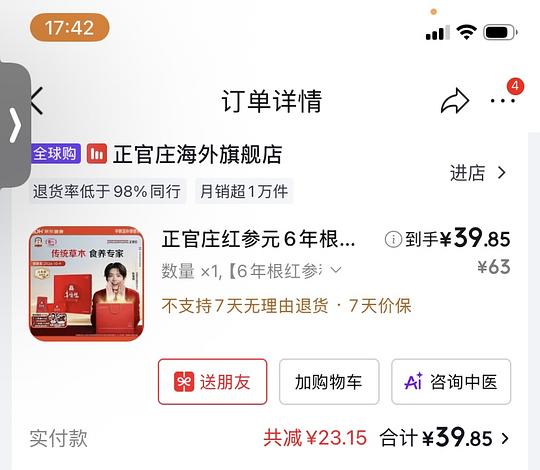540x470 pixels.
Task: Expand the 合计 ¥39.85 payment breakdown
Action: click(x=444, y=438)
